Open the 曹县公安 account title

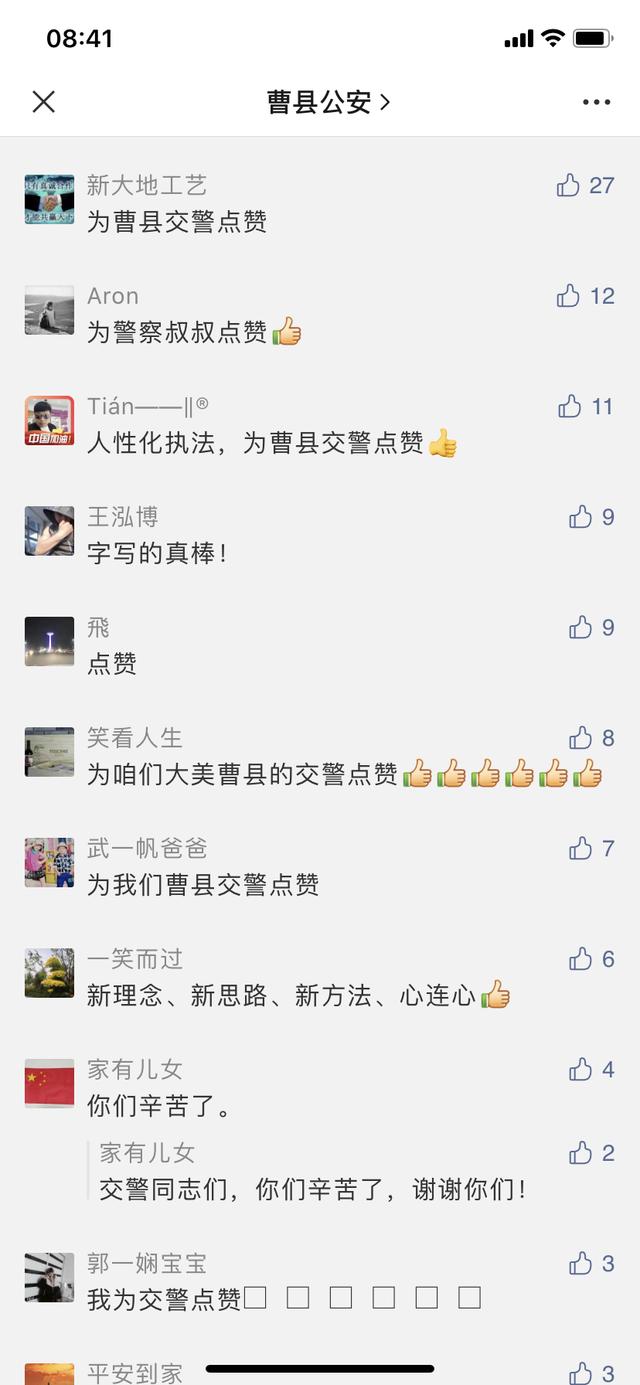(x=328, y=102)
